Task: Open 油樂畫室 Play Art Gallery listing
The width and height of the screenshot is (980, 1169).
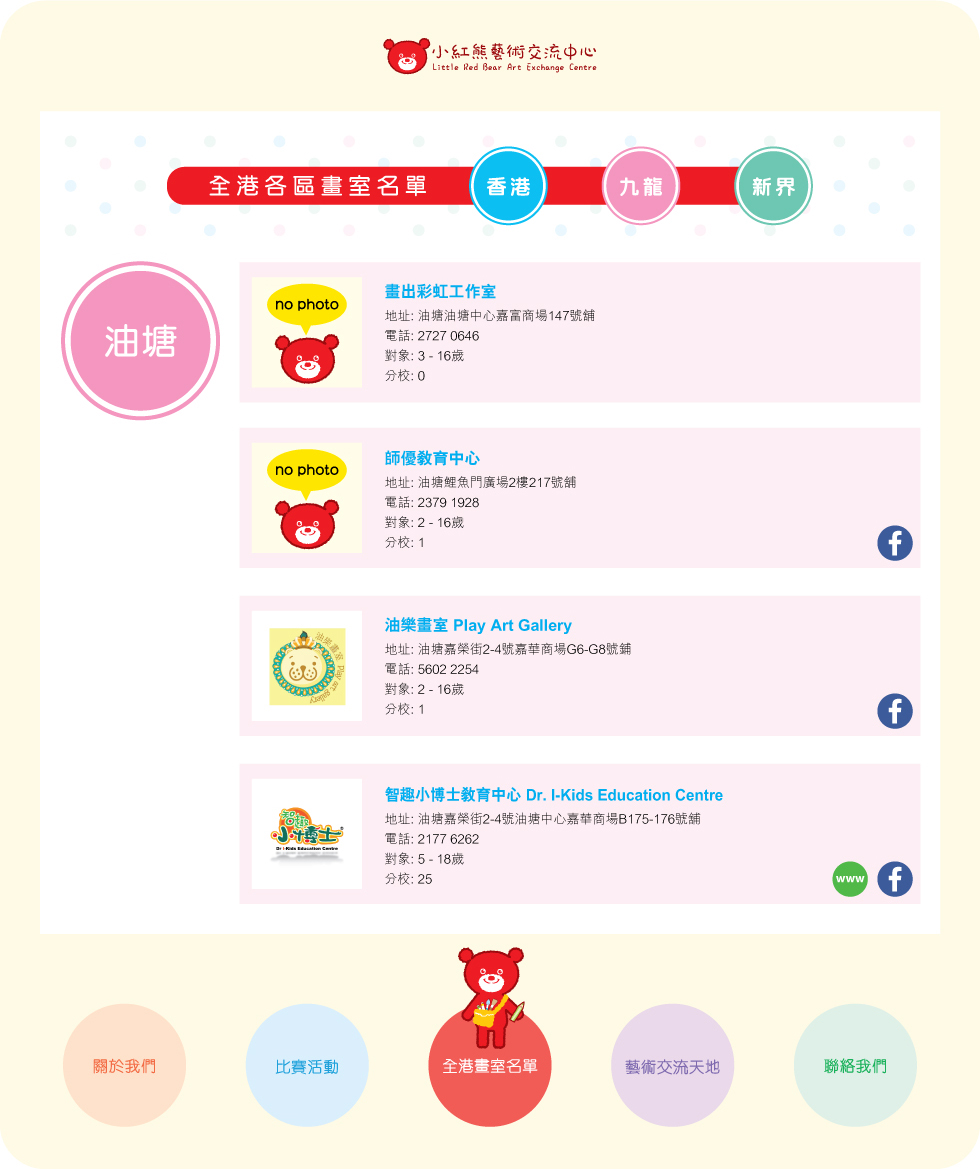Action: pos(478,626)
